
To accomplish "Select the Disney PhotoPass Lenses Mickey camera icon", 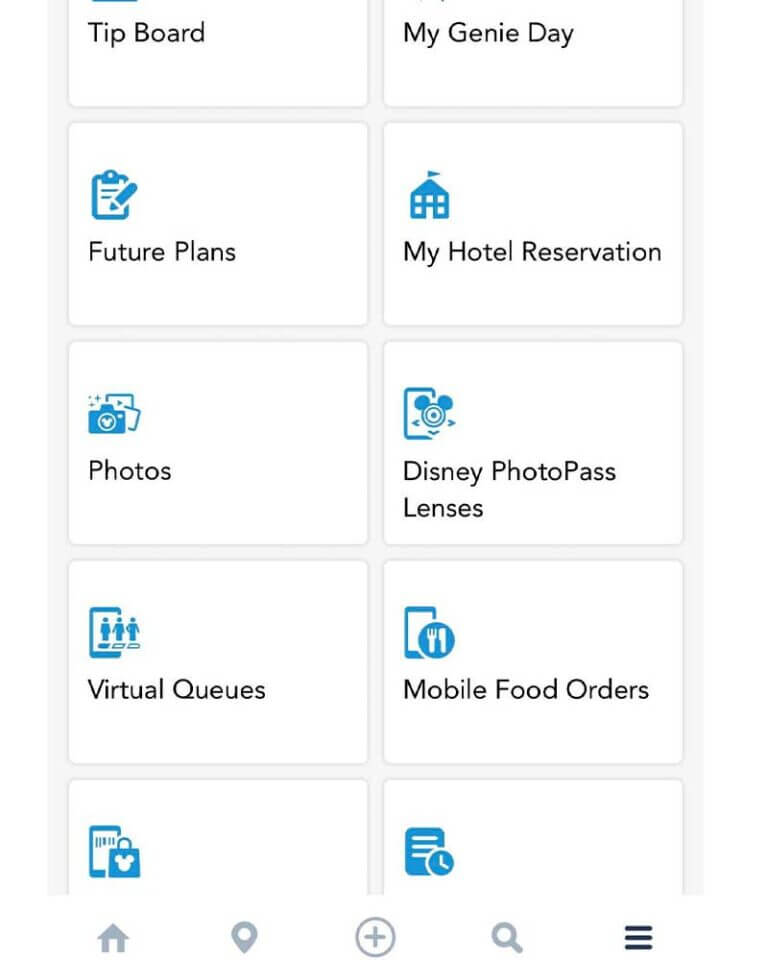I will [430, 412].
